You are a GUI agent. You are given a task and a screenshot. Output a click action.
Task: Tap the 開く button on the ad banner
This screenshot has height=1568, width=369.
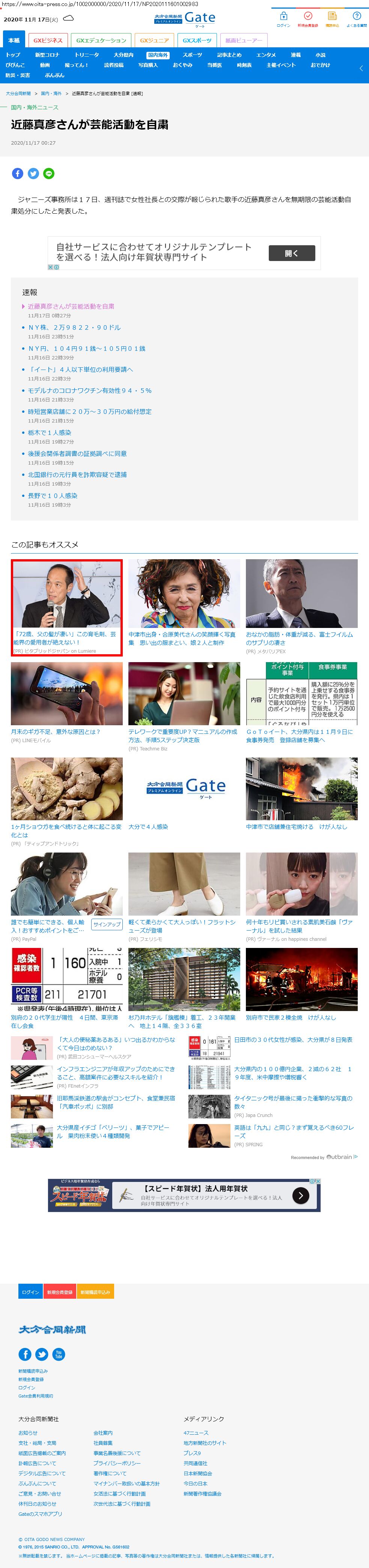tap(292, 253)
